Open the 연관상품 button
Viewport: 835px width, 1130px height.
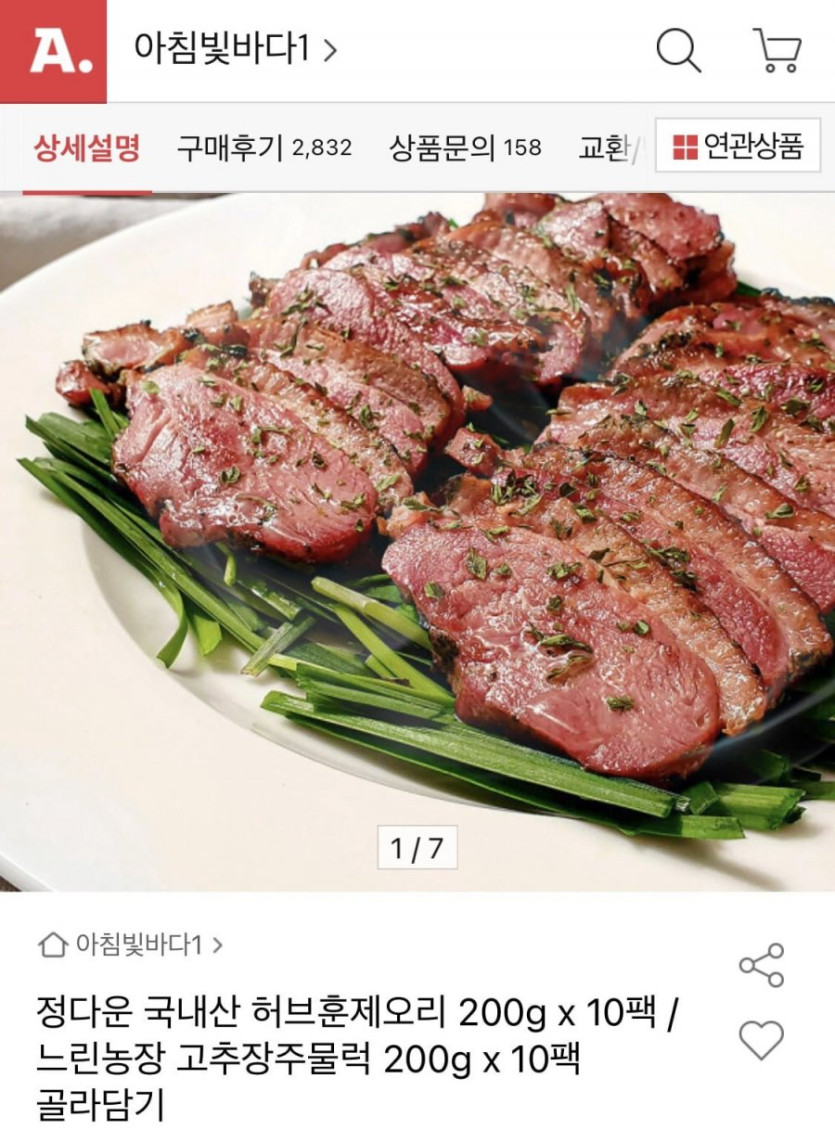(738, 147)
